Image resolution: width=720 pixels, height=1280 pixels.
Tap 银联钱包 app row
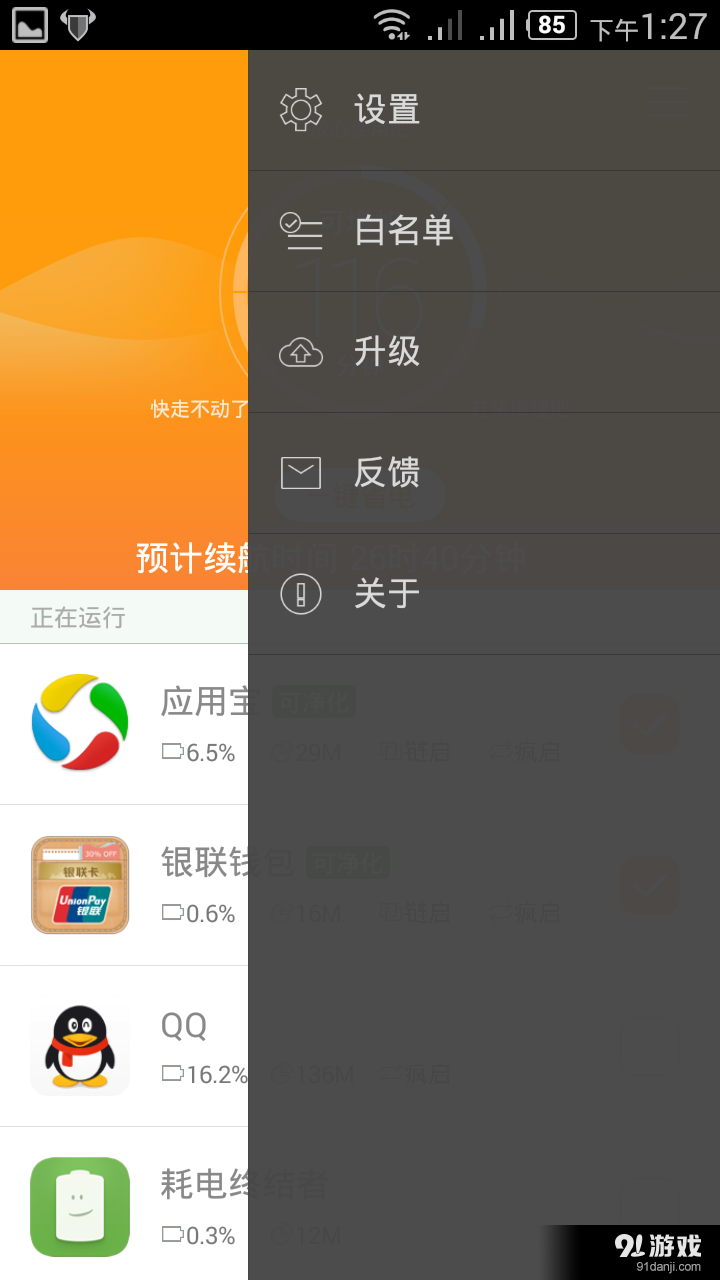coord(120,885)
